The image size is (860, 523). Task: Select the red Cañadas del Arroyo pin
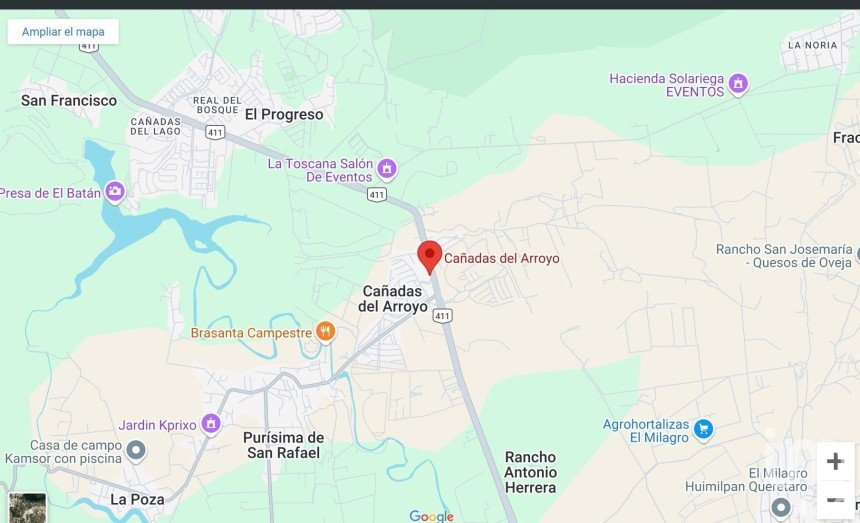[429, 257]
